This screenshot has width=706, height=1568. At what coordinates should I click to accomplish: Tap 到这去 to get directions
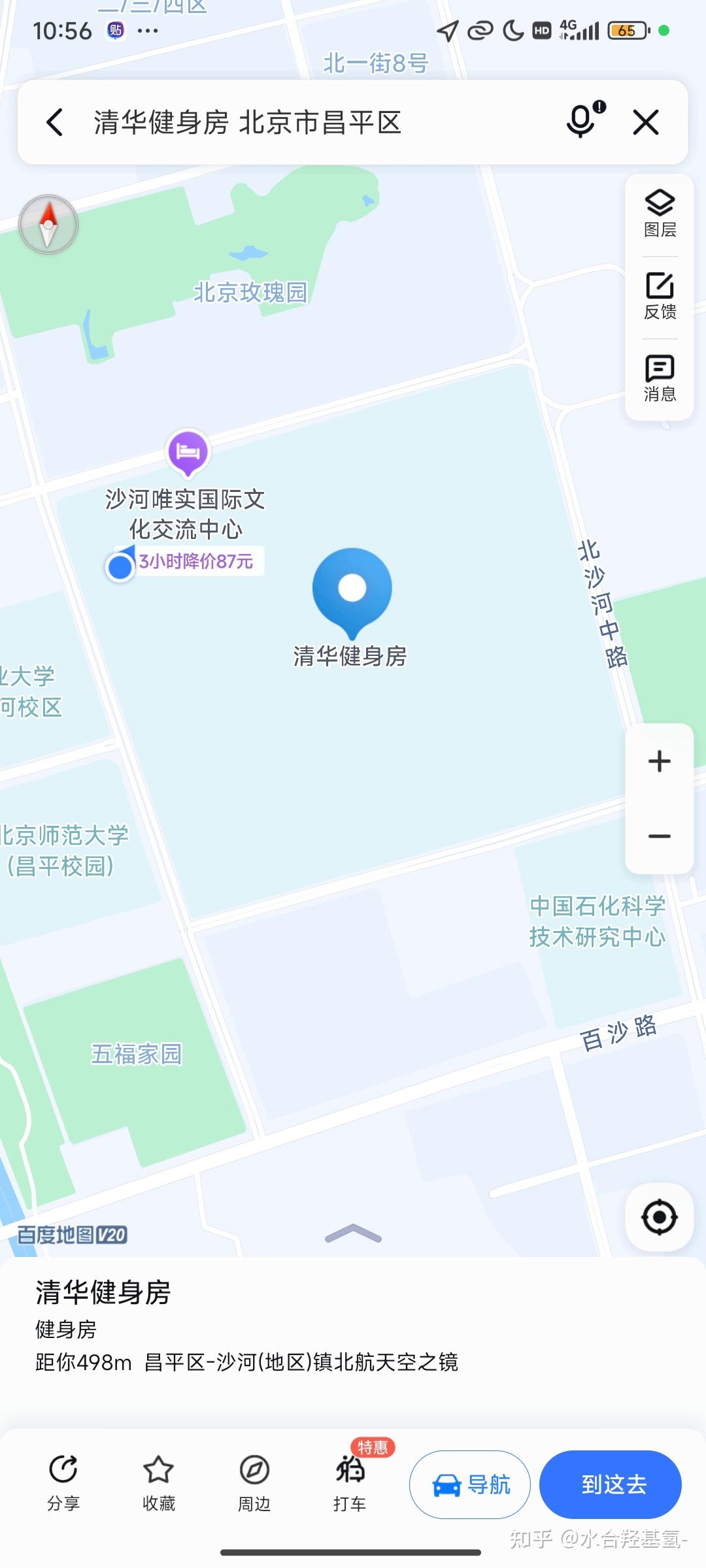[611, 1484]
